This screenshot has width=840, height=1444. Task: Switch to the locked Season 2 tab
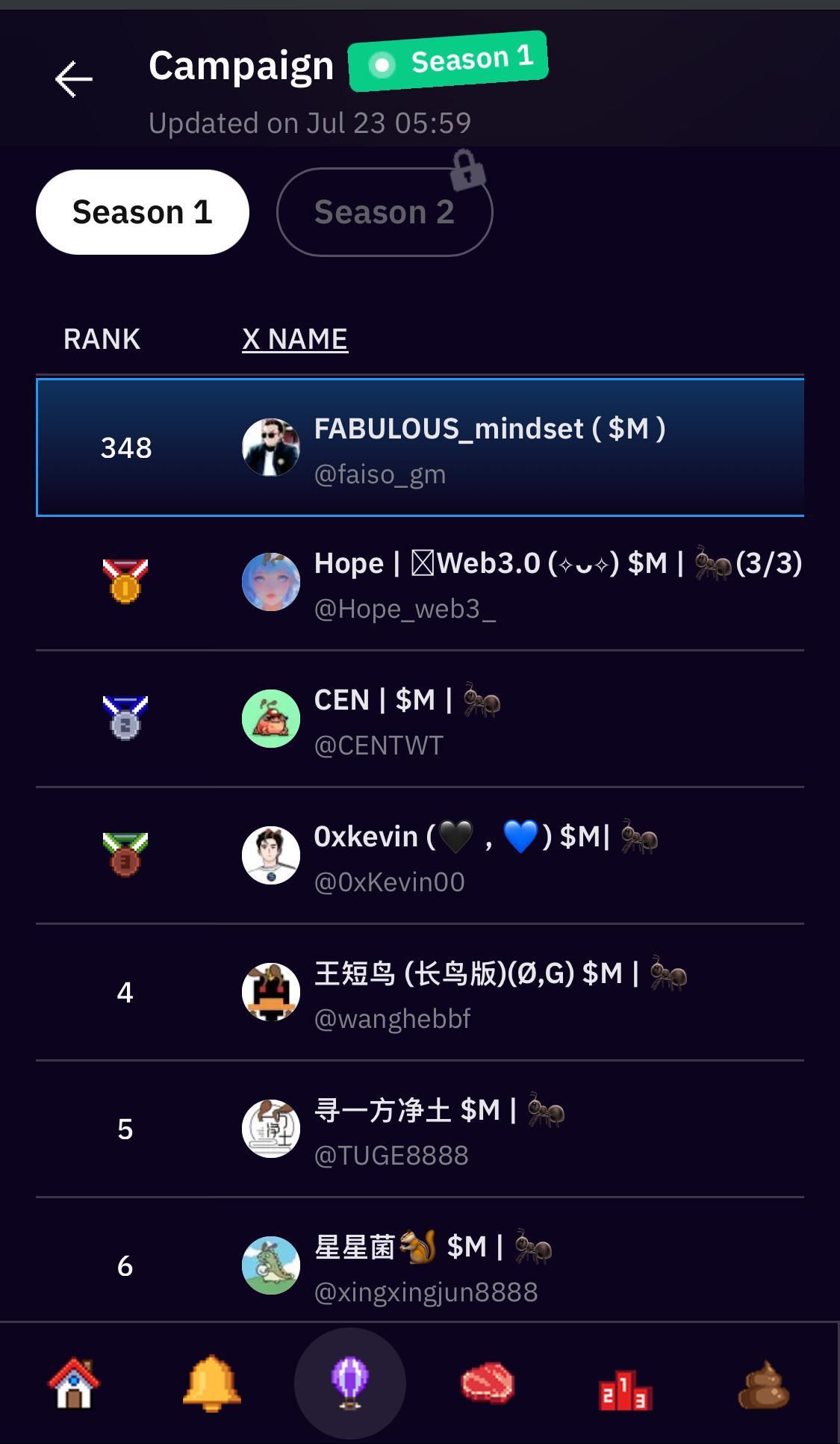coord(385,212)
